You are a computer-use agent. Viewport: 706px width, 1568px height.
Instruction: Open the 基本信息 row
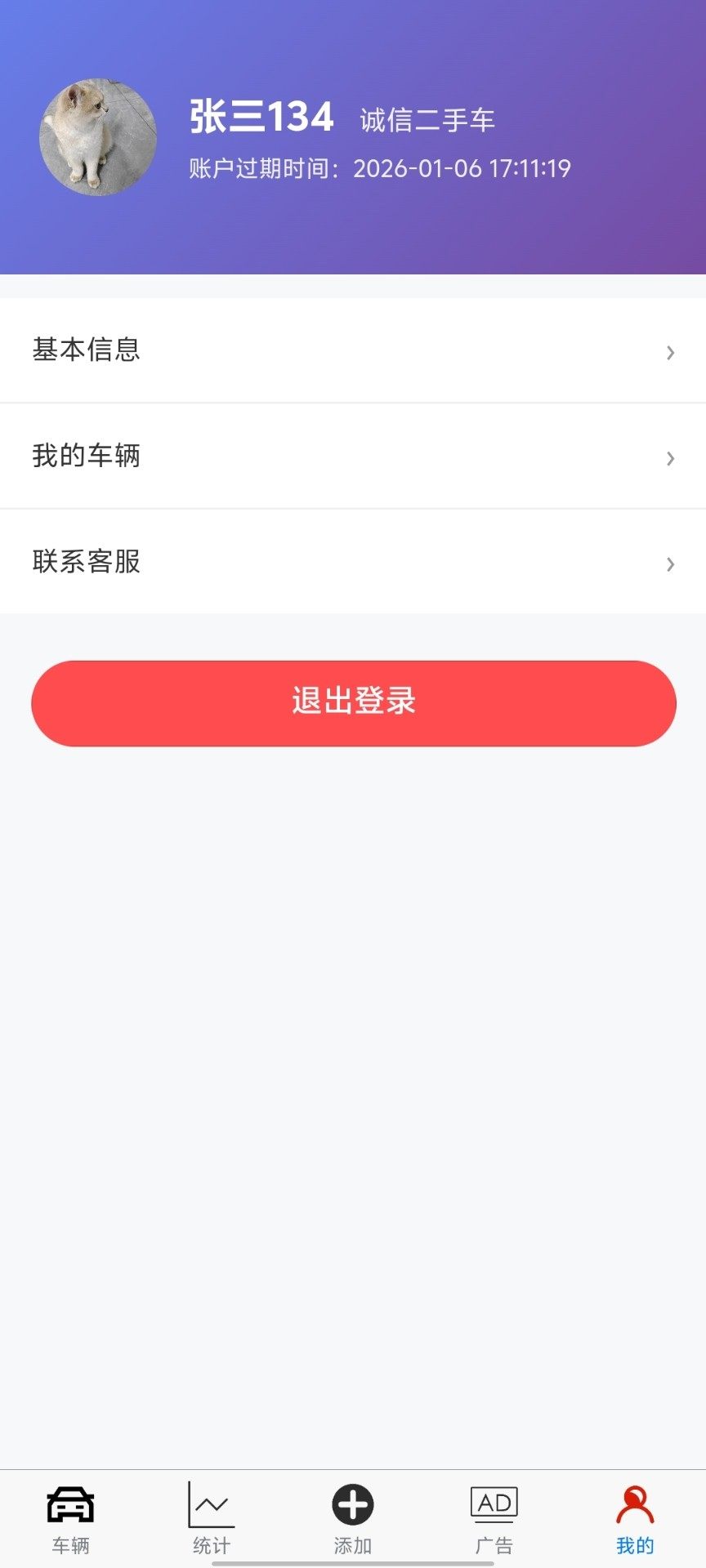[x=353, y=350]
